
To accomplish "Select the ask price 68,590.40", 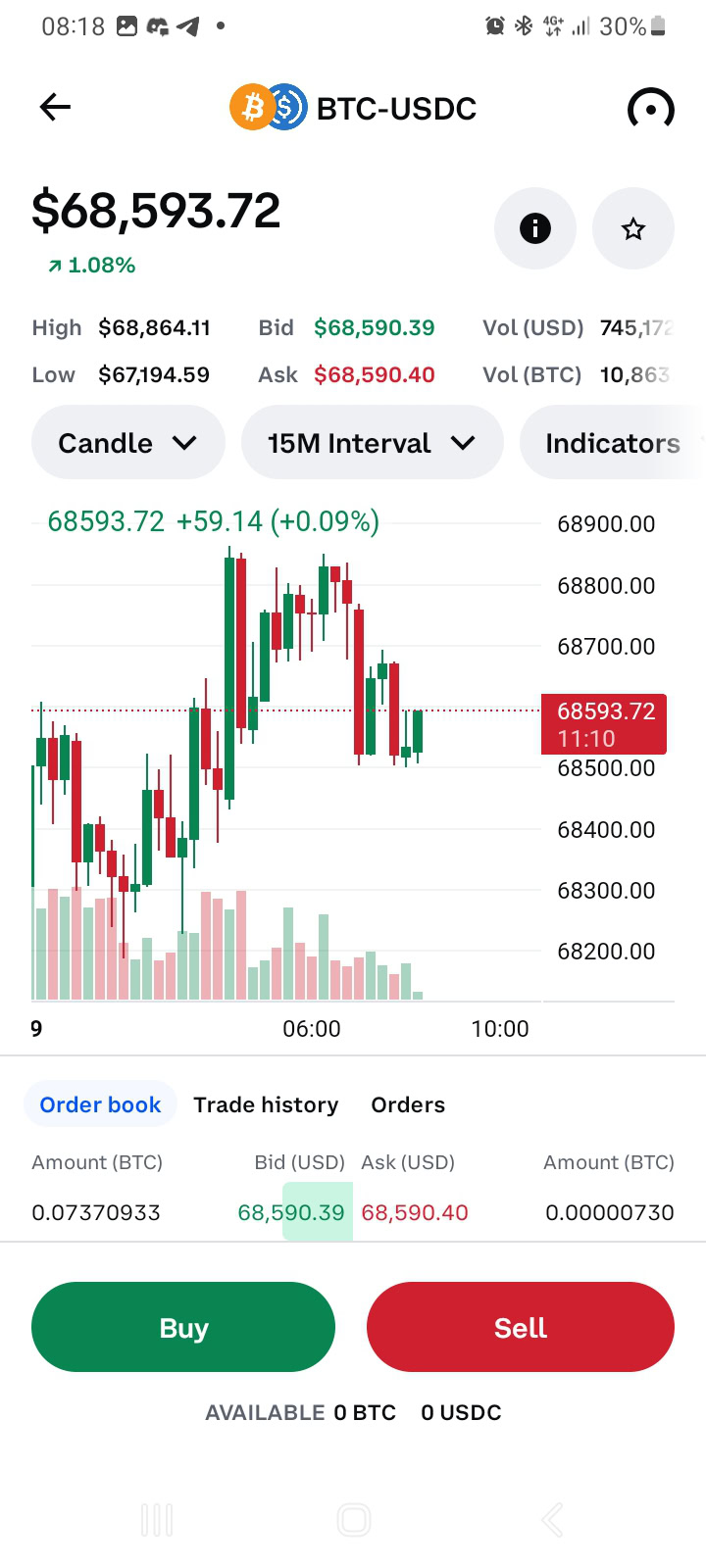I will click(x=415, y=1212).
